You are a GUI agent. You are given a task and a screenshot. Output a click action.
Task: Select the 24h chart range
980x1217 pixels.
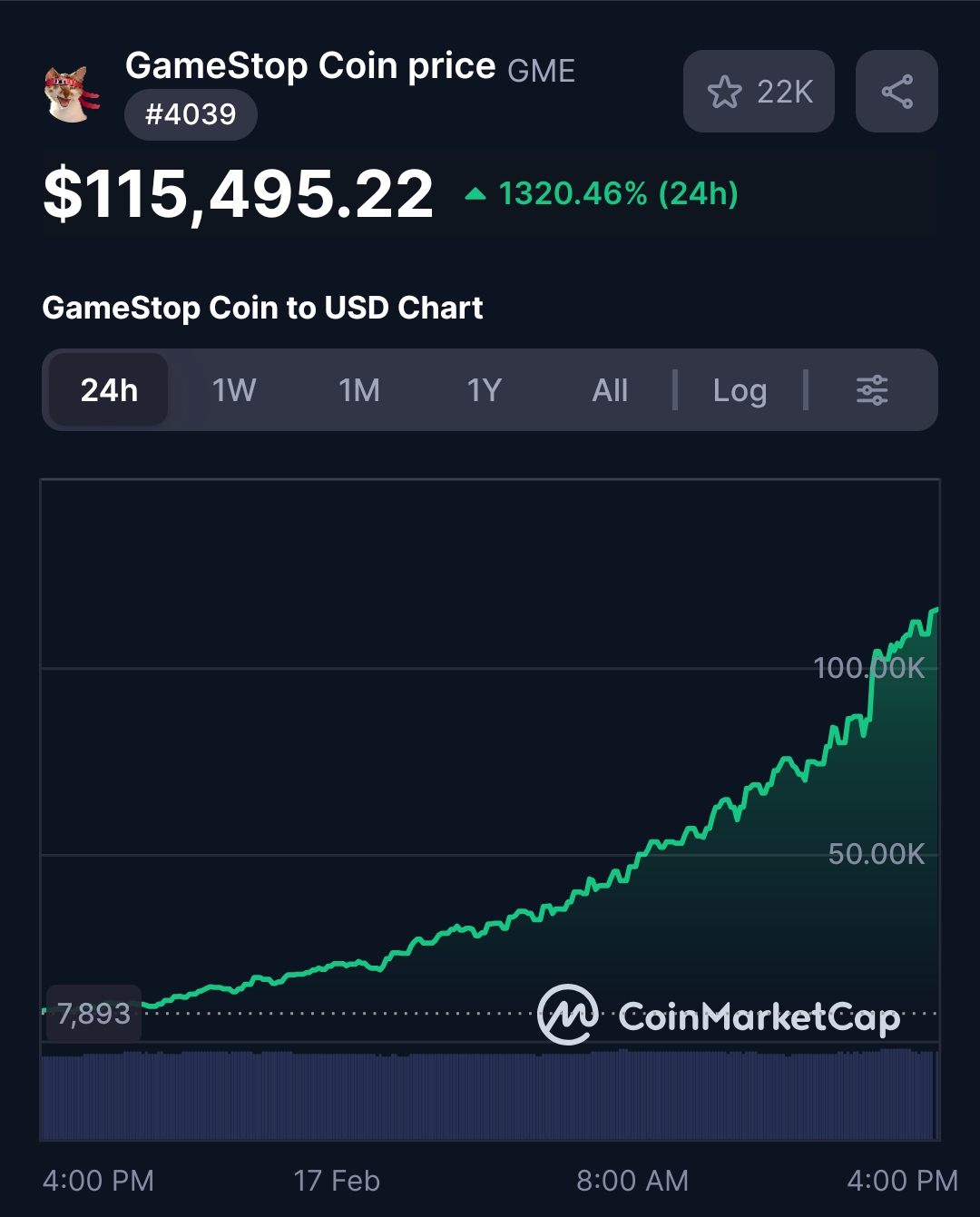[x=109, y=390]
